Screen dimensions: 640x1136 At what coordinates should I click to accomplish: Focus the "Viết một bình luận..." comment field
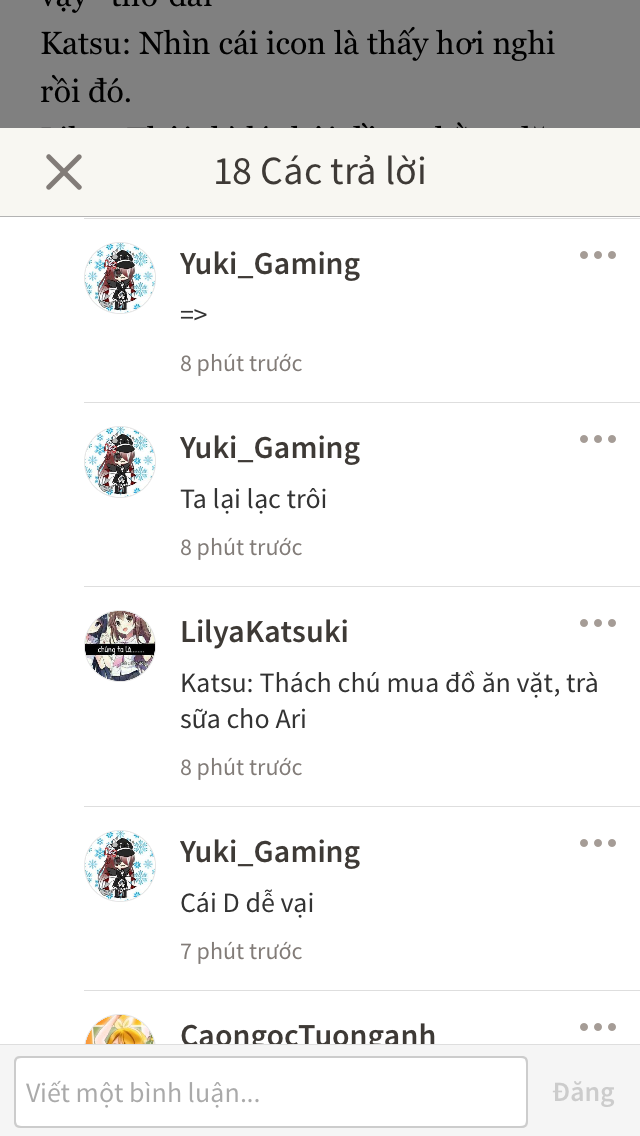pyautogui.click(x=271, y=1092)
